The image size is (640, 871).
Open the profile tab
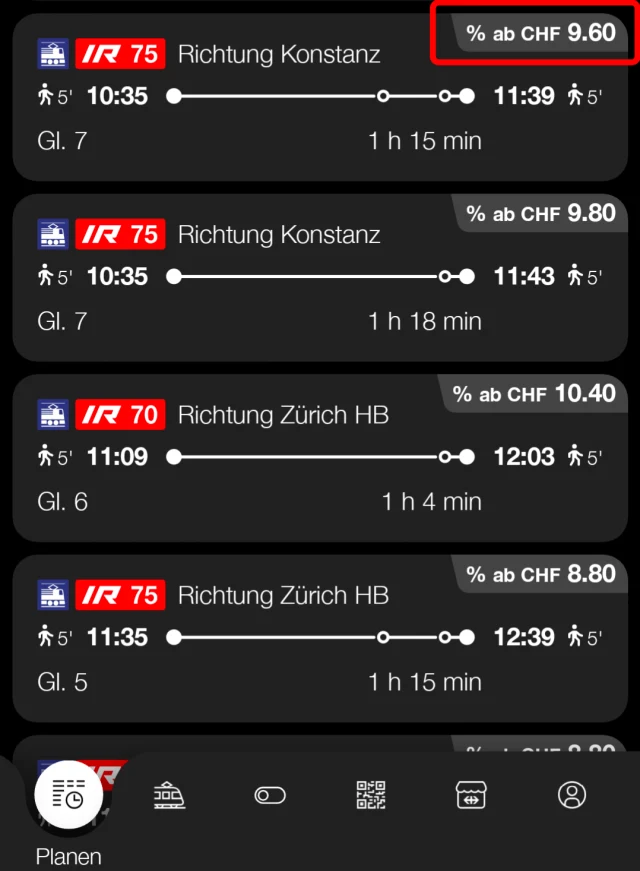pyautogui.click(x=572, y=796)
